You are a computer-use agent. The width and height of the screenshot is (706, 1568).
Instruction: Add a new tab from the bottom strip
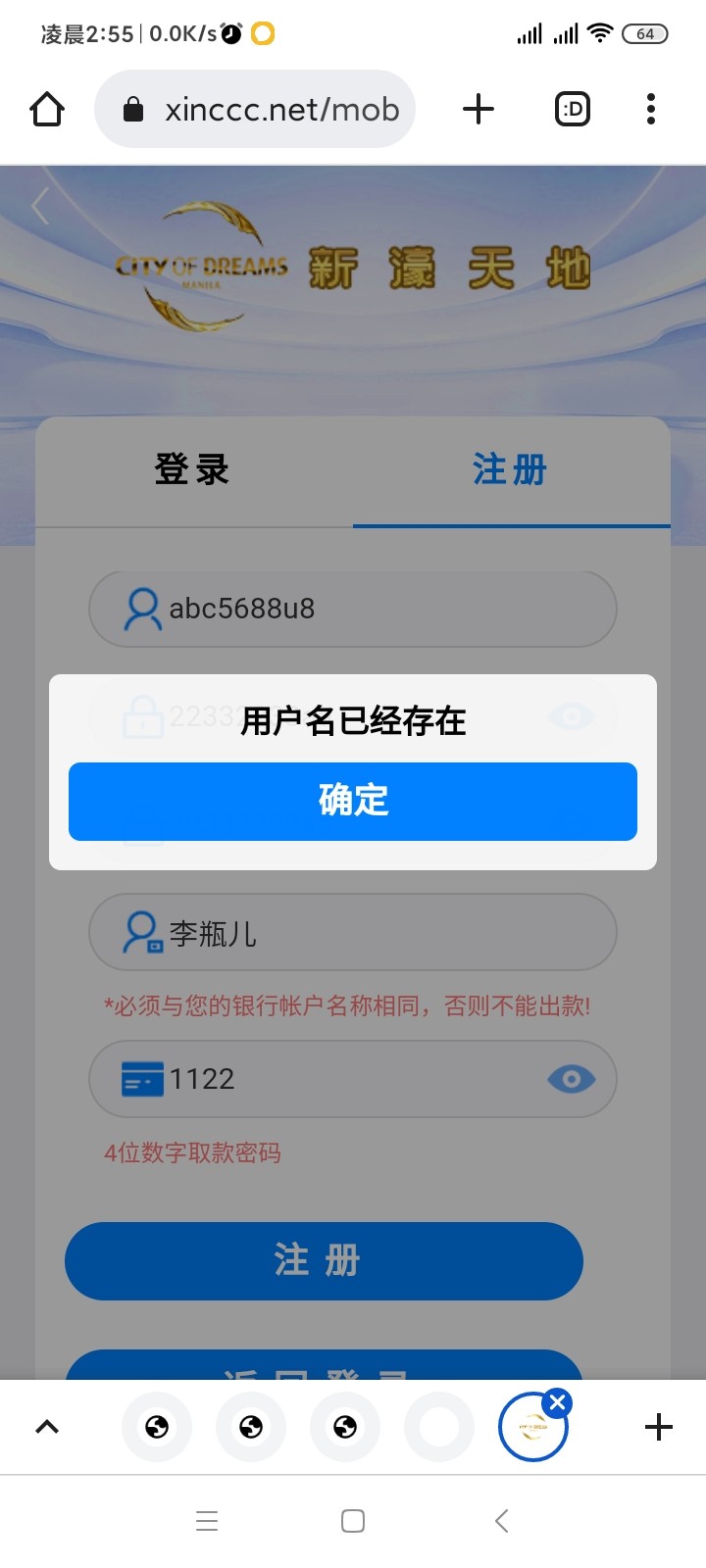[659, 1427]
